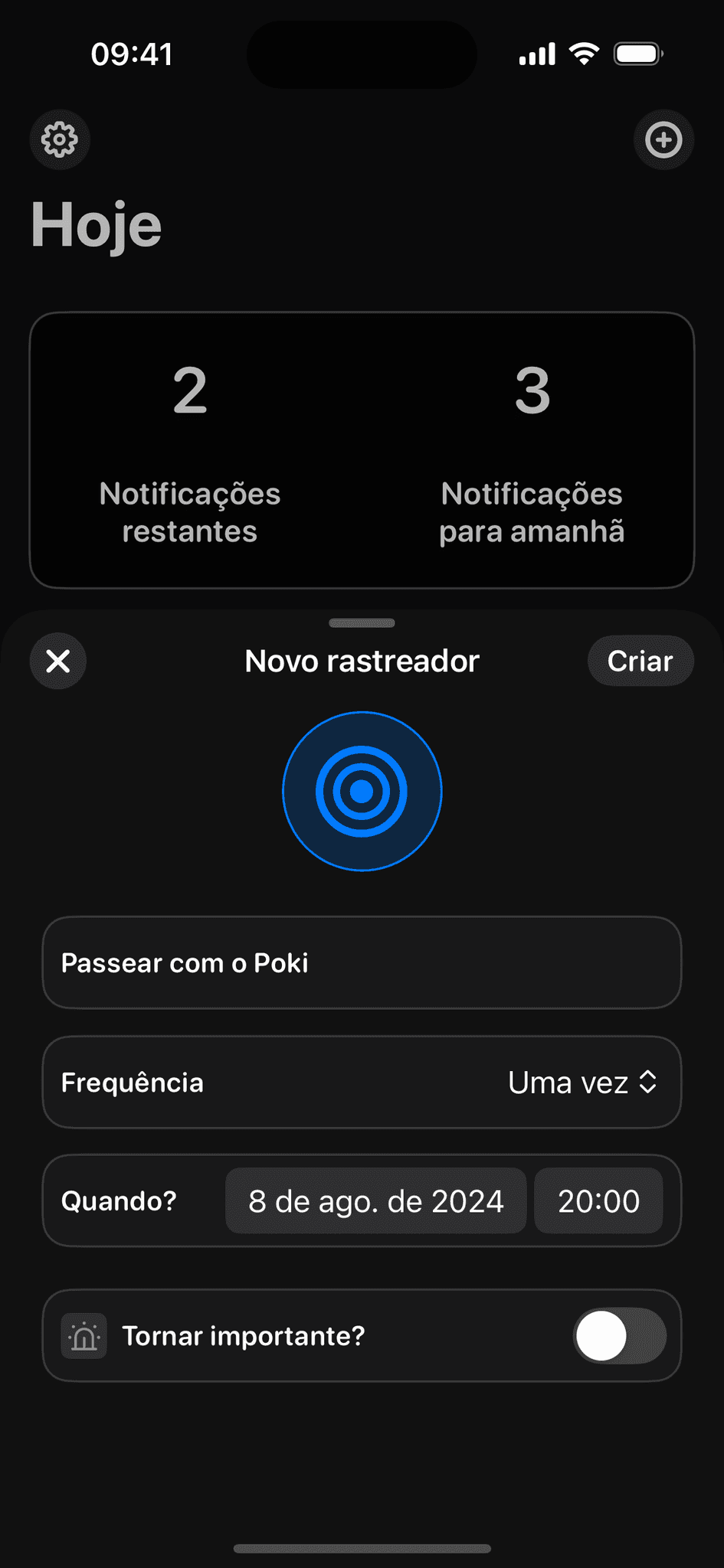The width and height of the screenshot is (724, 1568).
Task: Tap Criar to create the tracker
Action: 640,661
